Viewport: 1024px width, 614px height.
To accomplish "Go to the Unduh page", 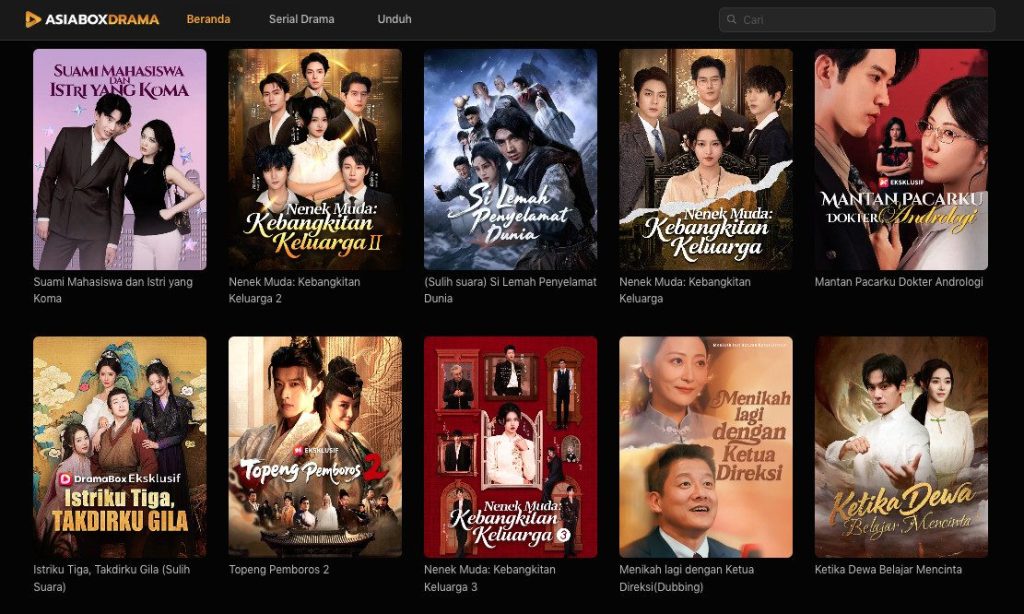I will (394, 19).
